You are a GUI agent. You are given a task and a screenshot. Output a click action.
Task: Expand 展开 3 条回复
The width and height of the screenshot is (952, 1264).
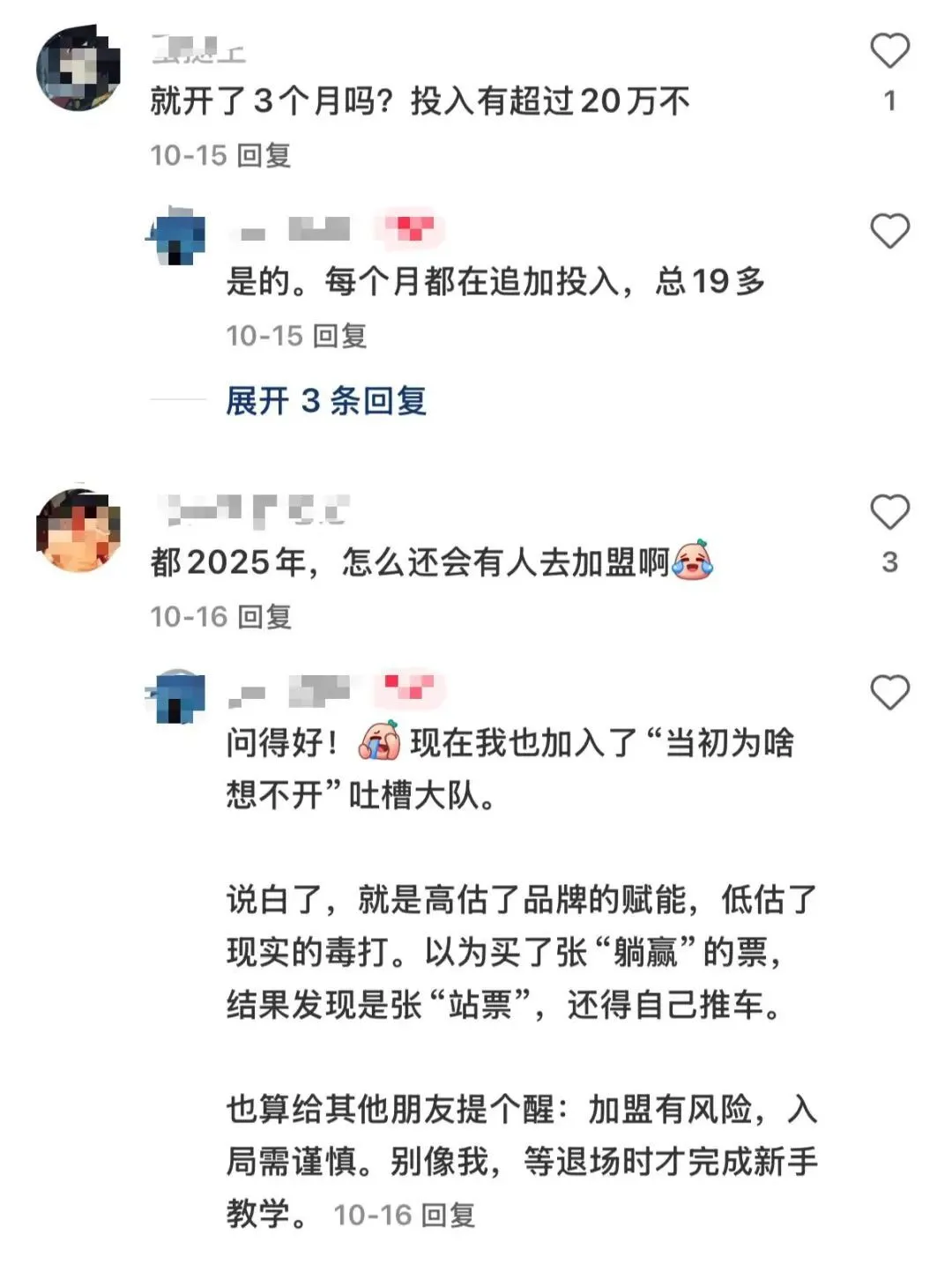(x=326, y=401)
